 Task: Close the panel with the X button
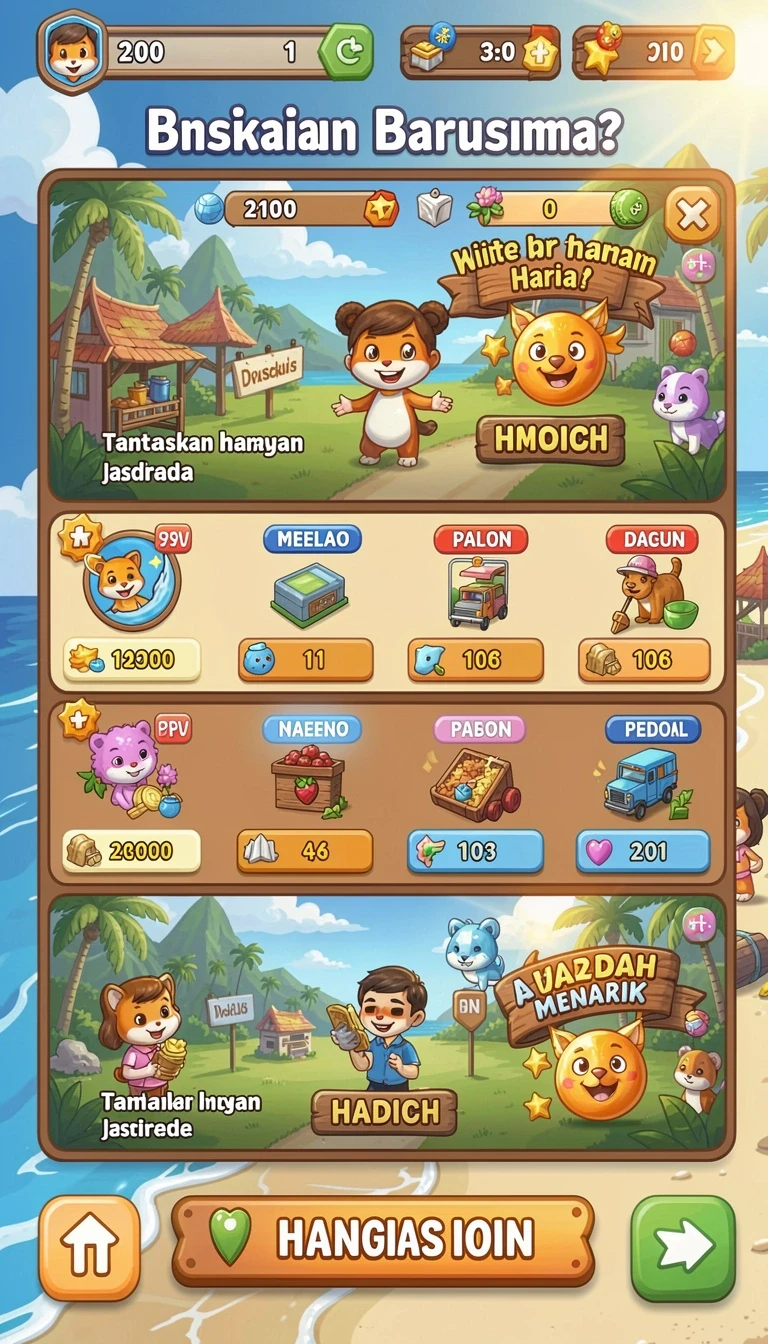coord(692,214)
